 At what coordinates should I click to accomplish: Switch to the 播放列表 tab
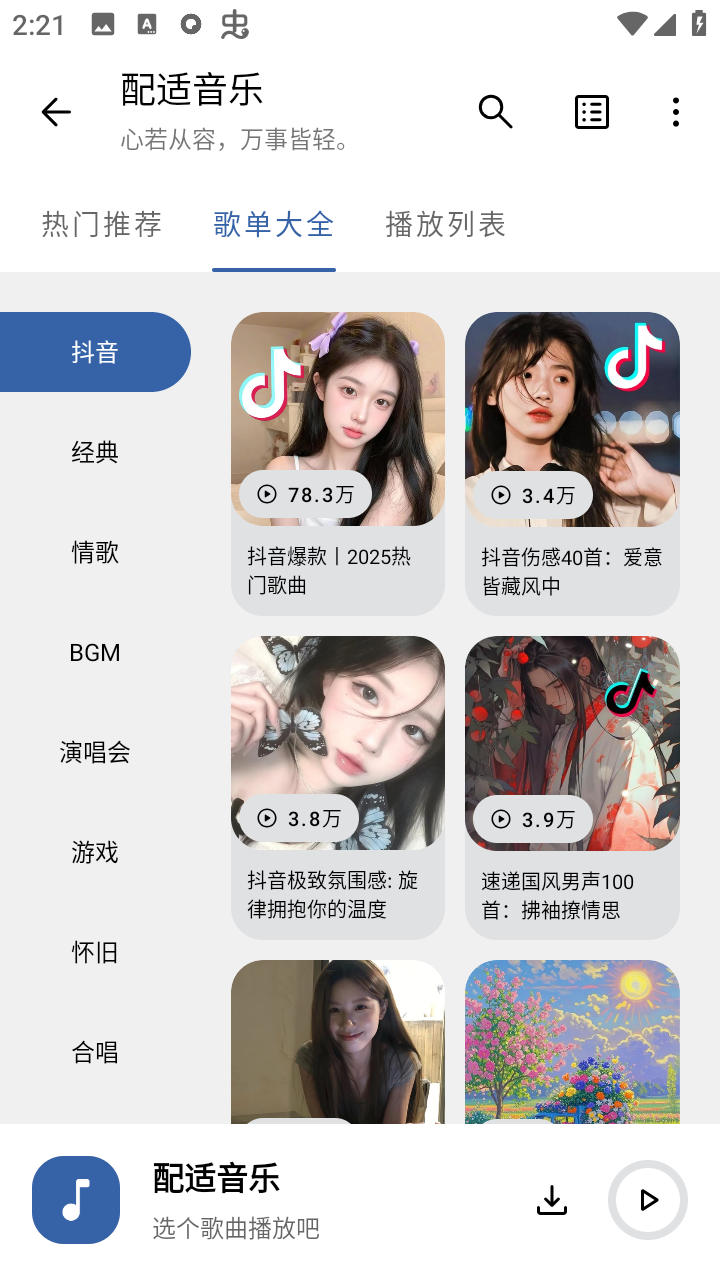[x=446, y=225]
